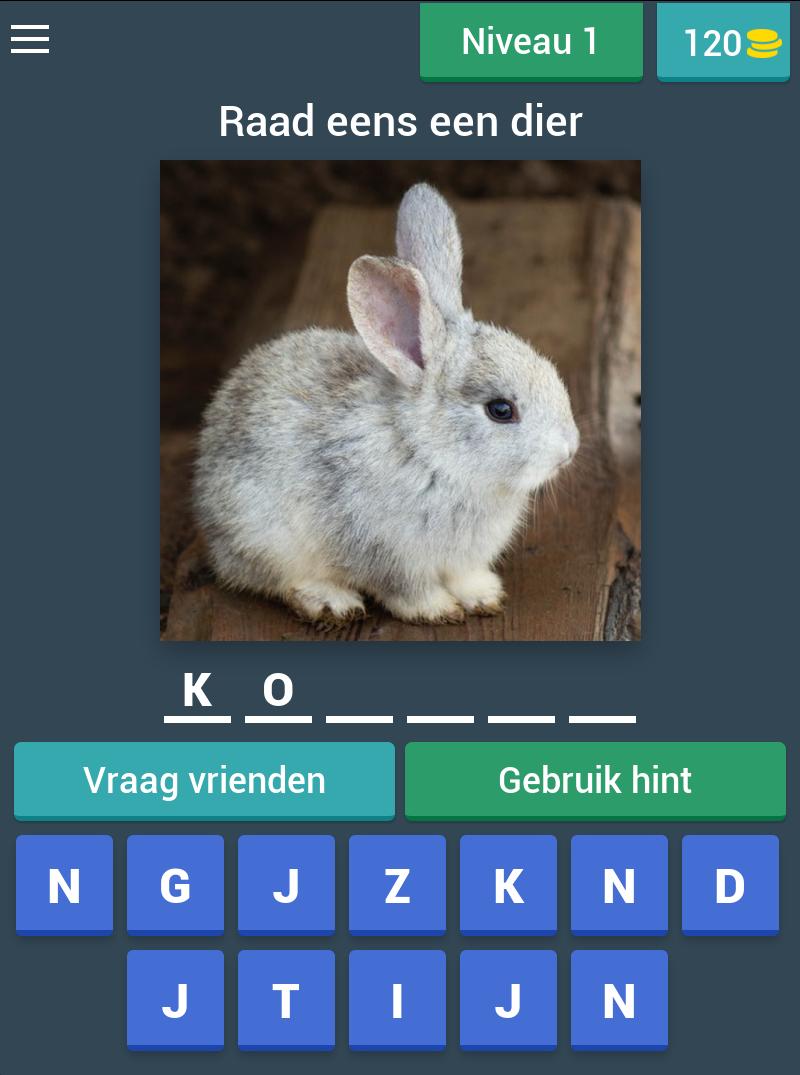Select the letter T tile
Viewport: 800px width, 1075px height.
[286, 1000]
